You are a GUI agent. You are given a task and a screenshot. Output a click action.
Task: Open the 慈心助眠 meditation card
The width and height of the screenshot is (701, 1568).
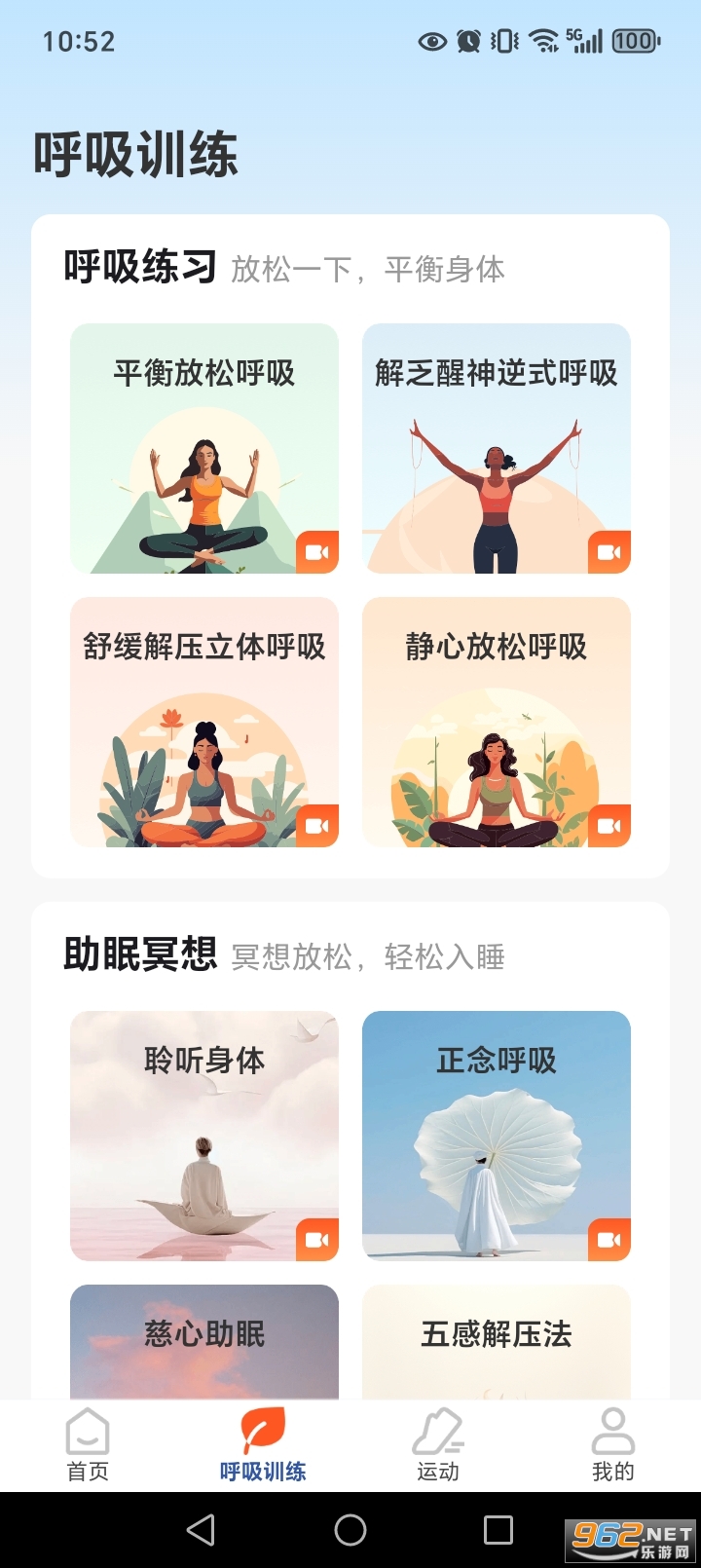[x=203, y=1344]
